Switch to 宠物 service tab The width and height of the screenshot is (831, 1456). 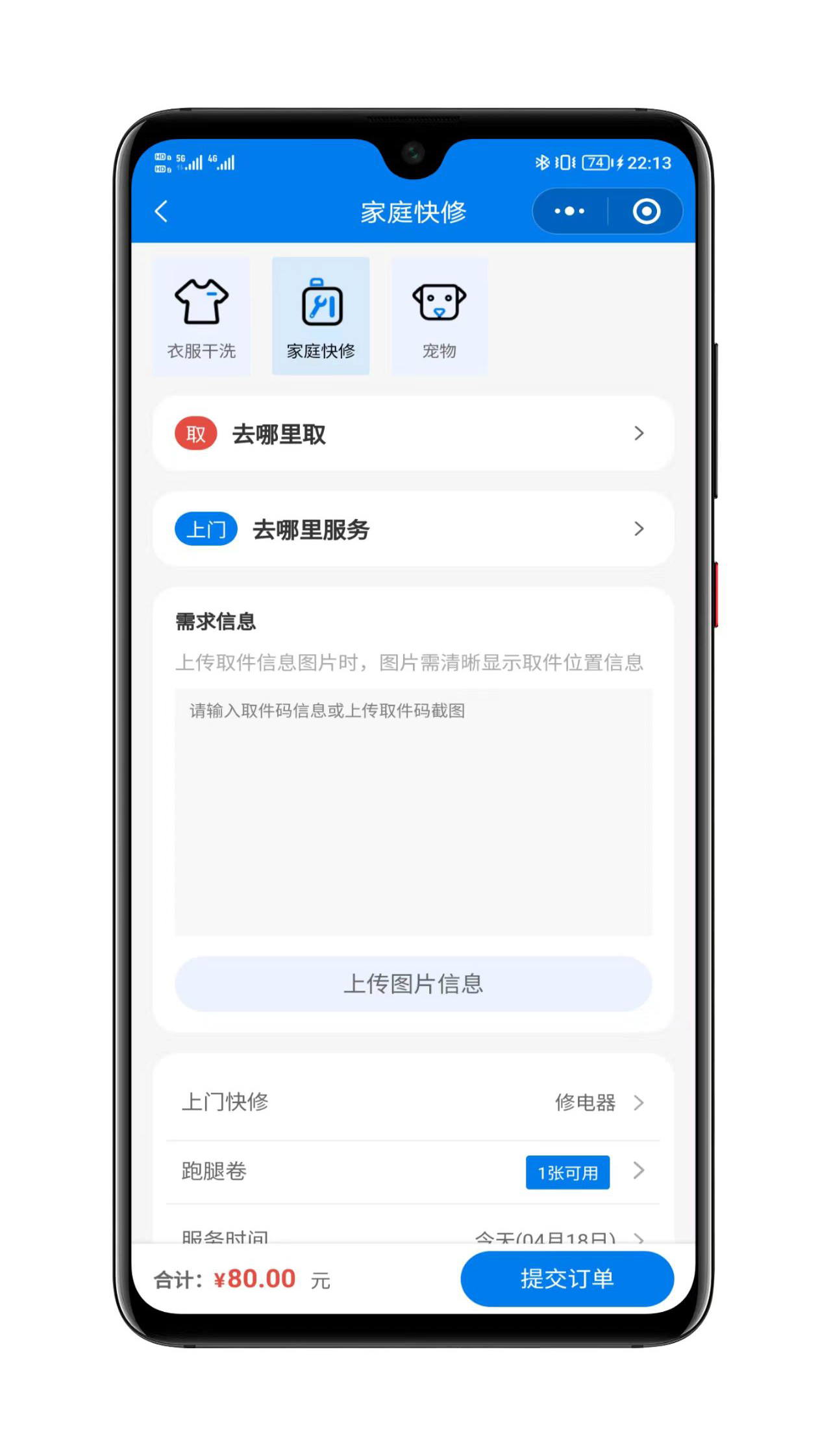[440, 316]
